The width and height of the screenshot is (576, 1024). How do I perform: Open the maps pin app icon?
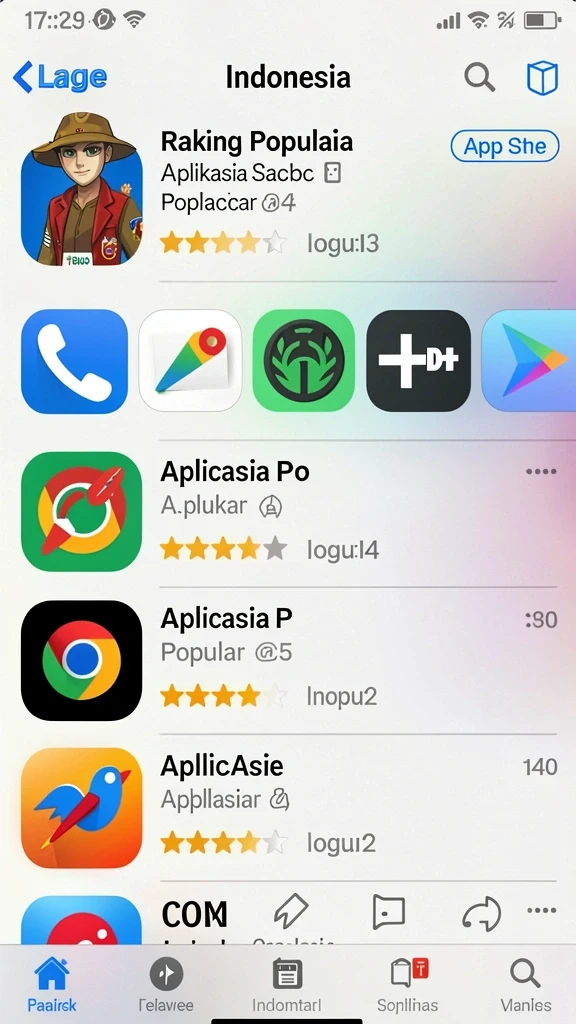pos(190,361)
